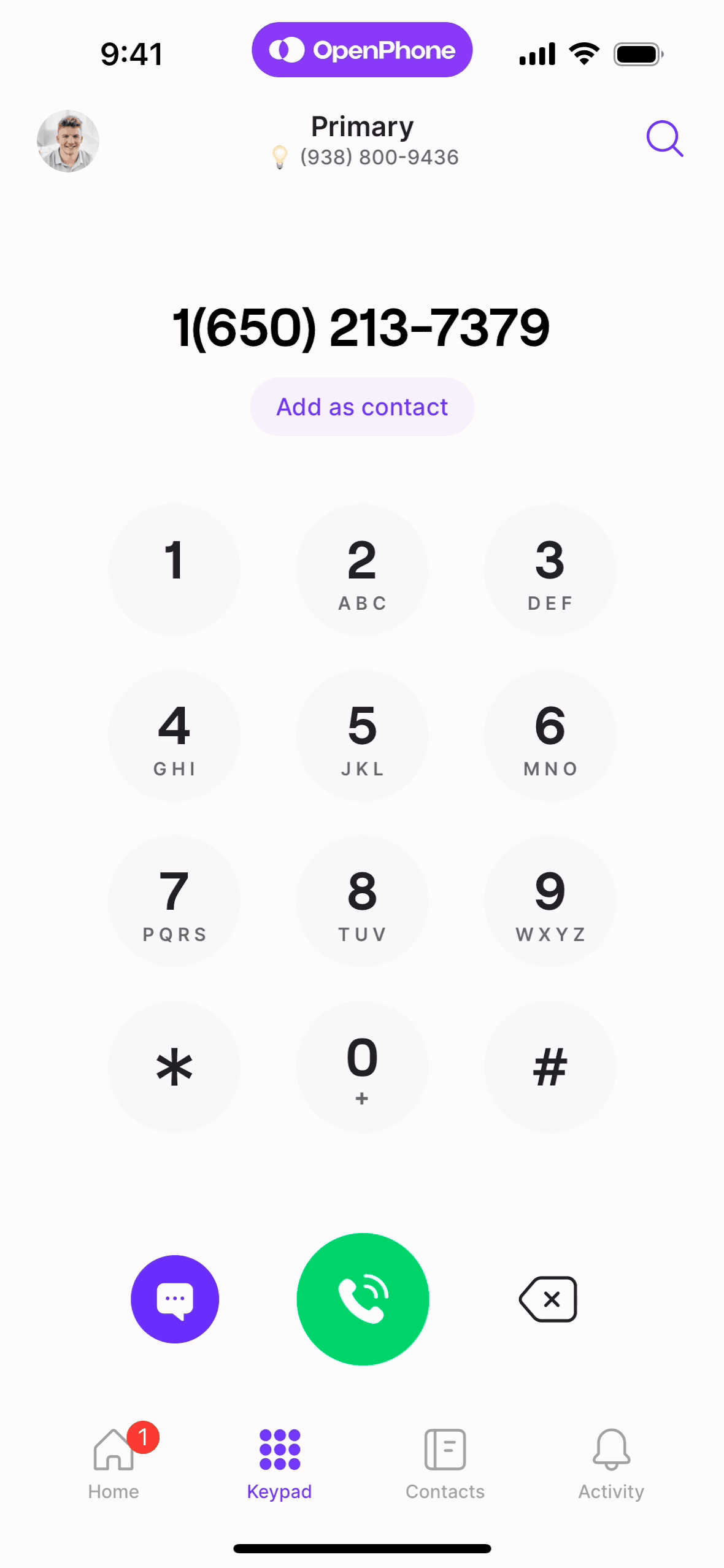Enter the asterisk key

[174, 1067]
